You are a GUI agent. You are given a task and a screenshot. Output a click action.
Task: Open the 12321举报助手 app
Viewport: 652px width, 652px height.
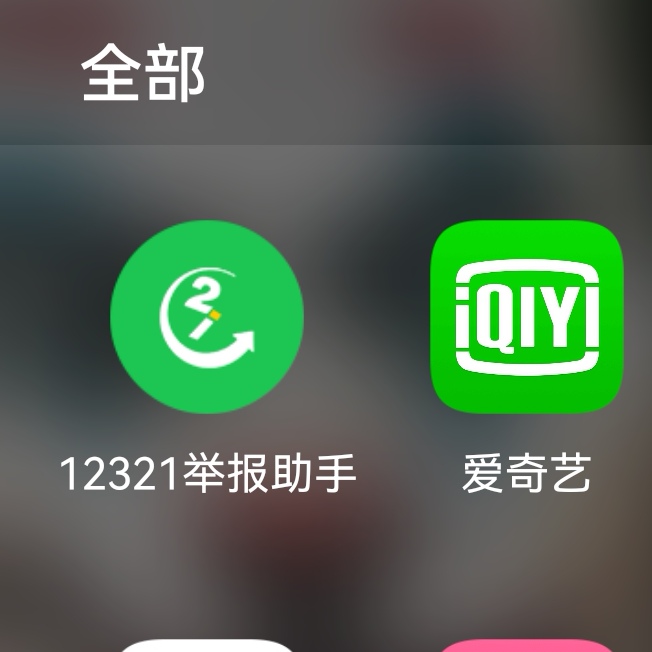pyautogui.click(x=207, y=316)
